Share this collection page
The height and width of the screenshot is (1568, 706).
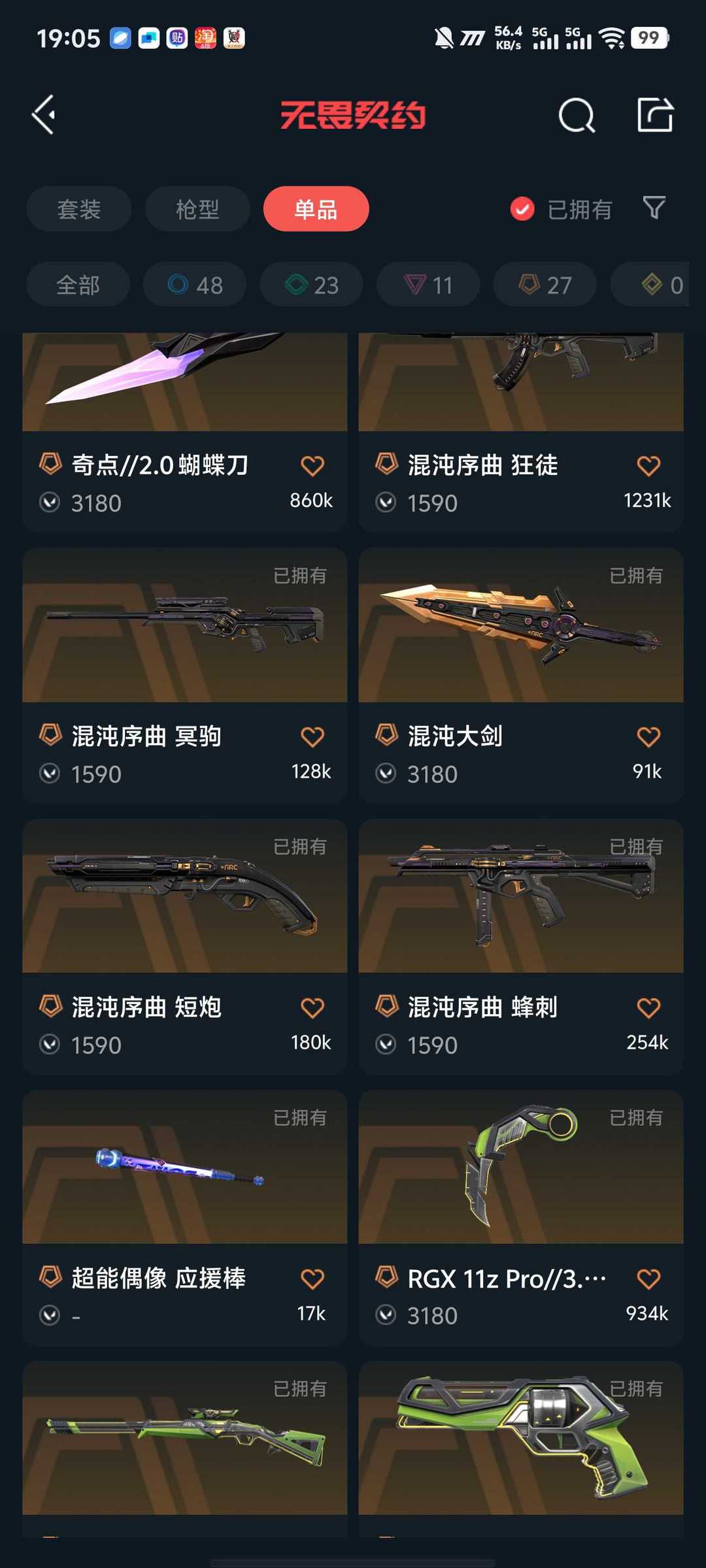click(x=654, y=115)
